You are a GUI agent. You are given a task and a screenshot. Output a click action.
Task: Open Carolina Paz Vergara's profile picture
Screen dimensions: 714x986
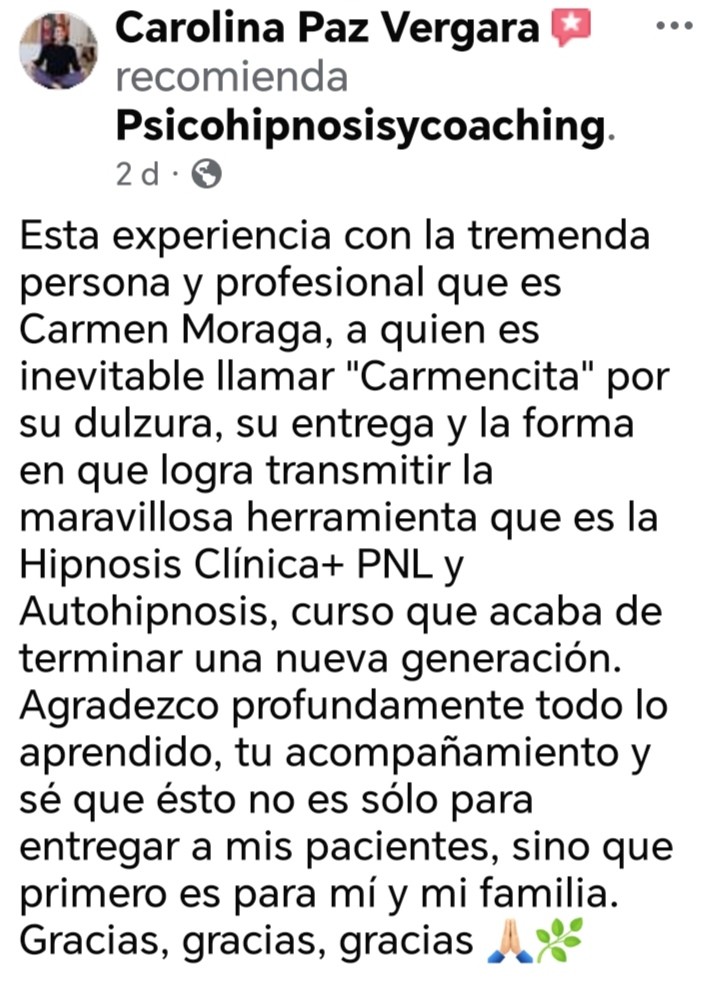(58, 50)
